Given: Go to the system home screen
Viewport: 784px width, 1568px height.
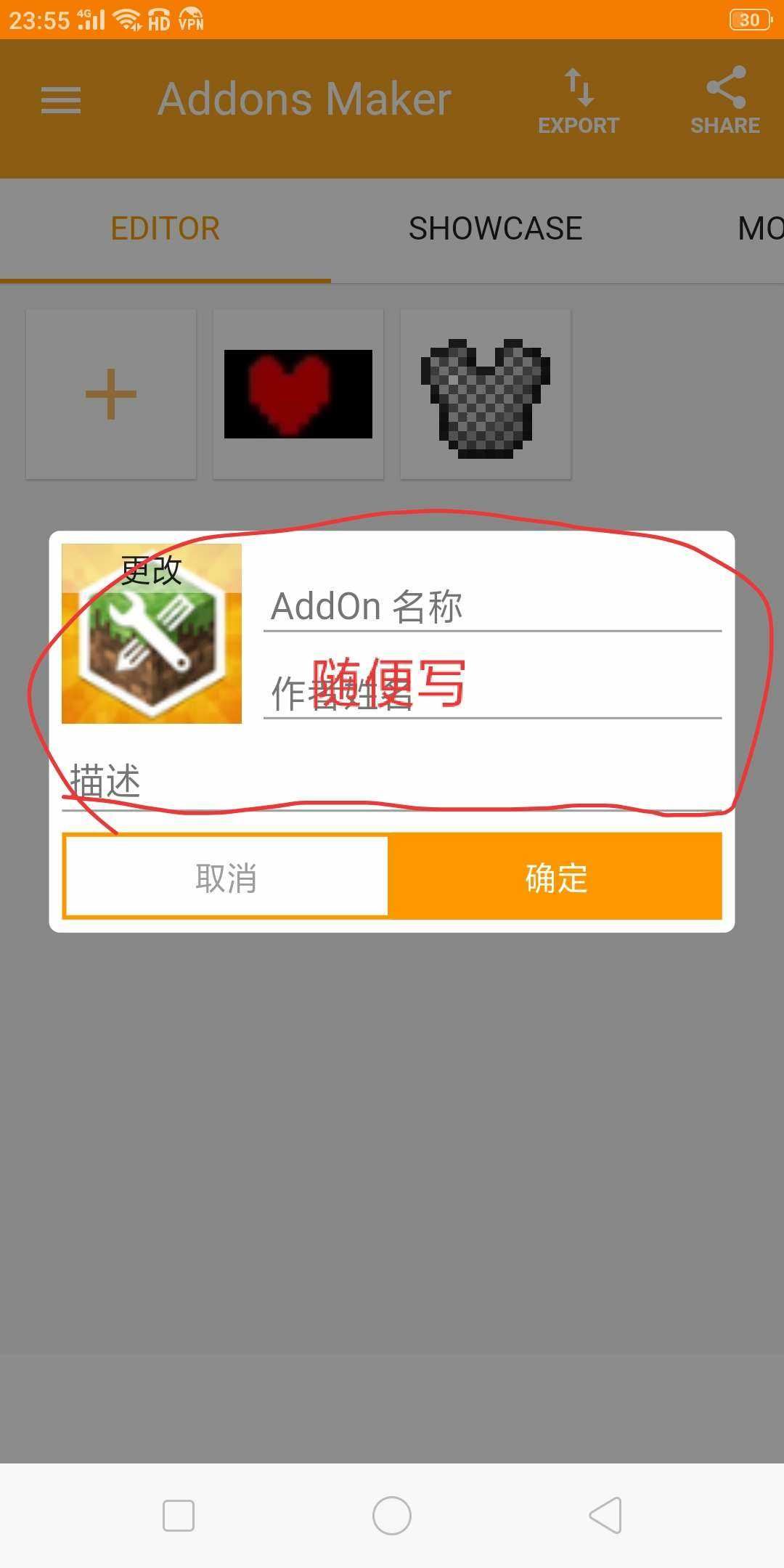Looking at the screenshot, I should pyautogui.click(x=392, y=1515).
